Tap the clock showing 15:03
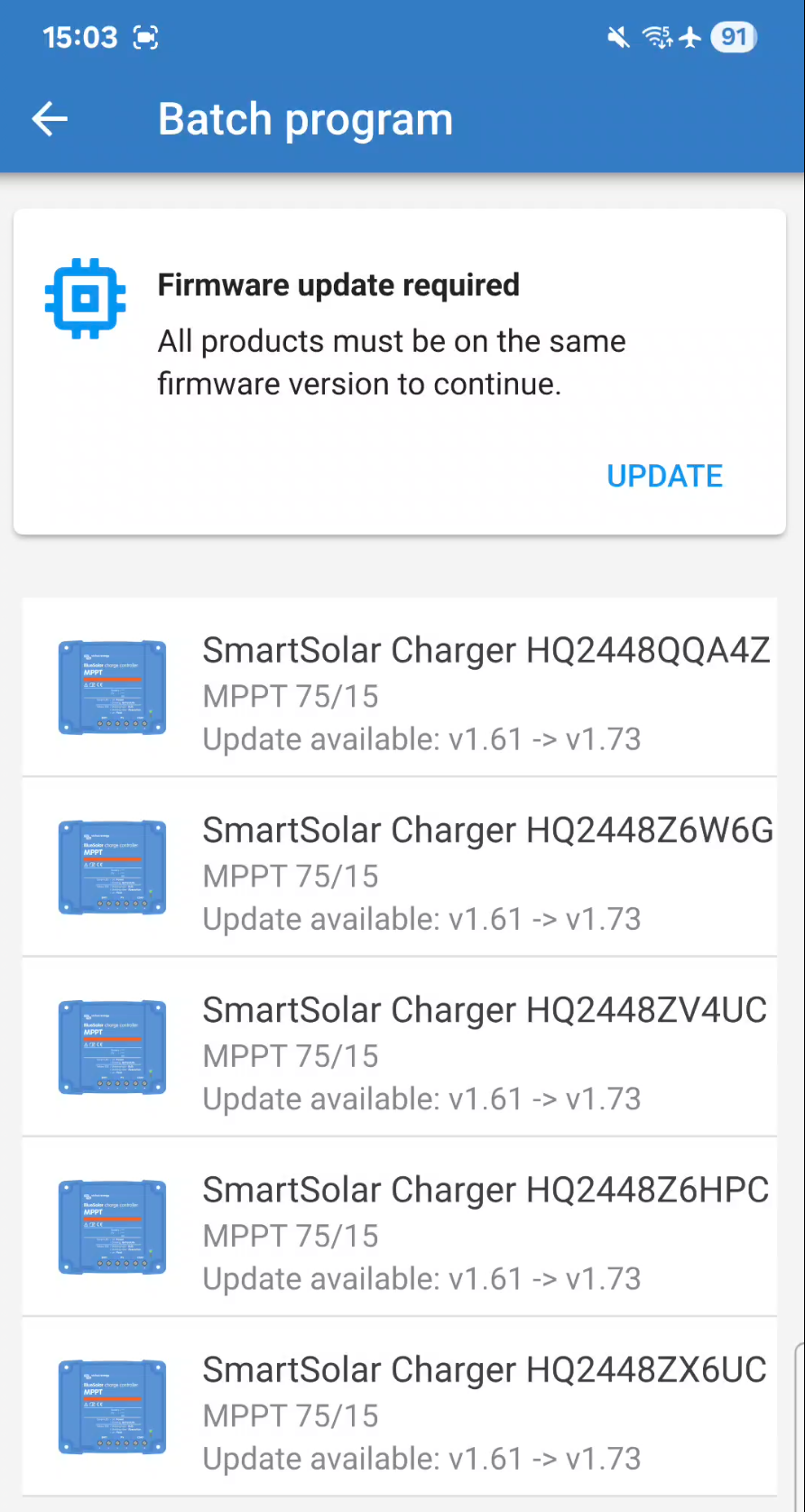805x1512 pixels. coord(79,37)
